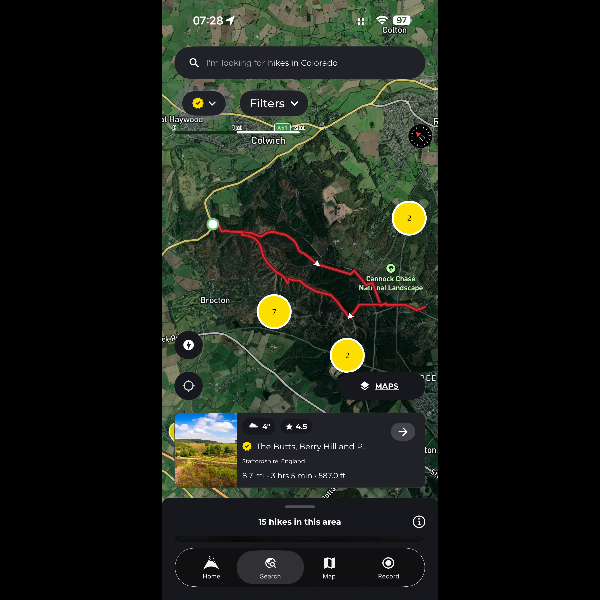Expand the yellow badge dropdown

[204, 103]
